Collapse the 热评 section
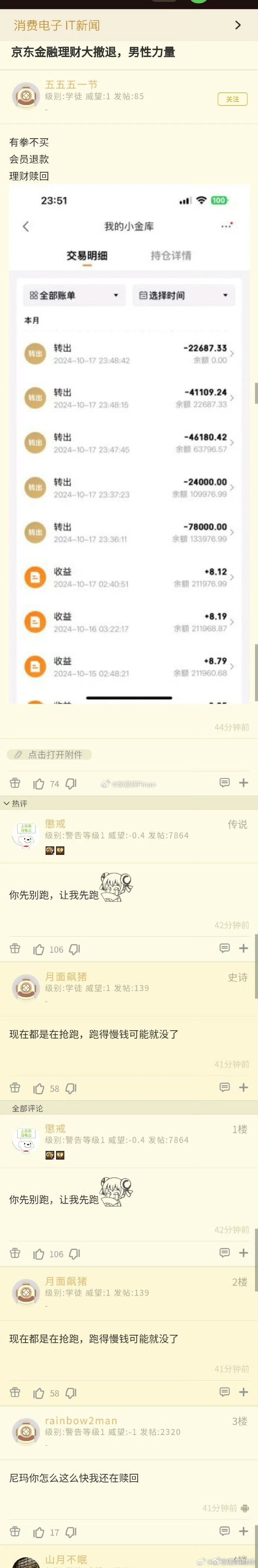This screenshot has width=258, height=1568. click(x=7, y=803)
